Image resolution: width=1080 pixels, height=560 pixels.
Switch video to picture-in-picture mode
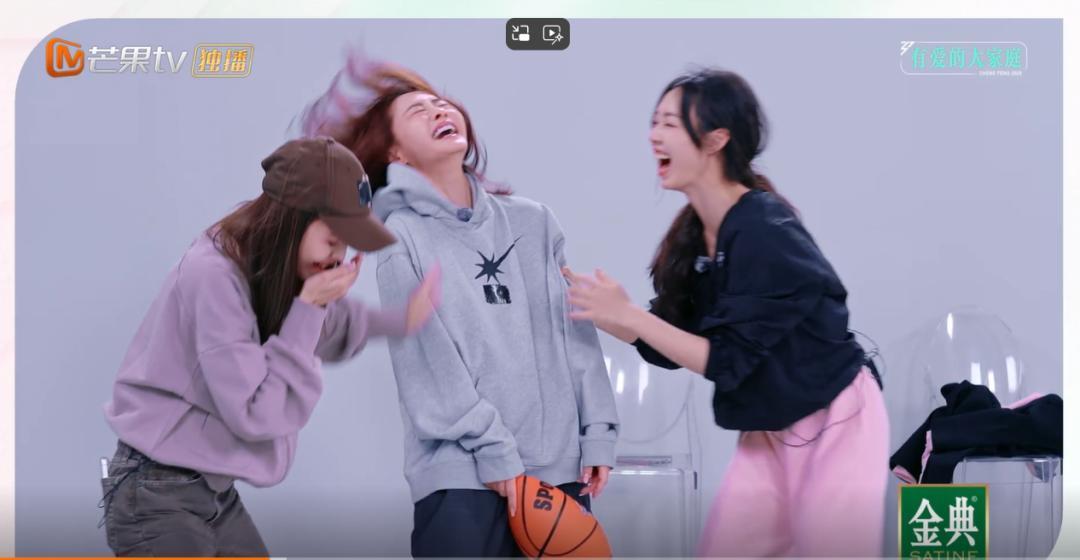(x=522, y=34)
